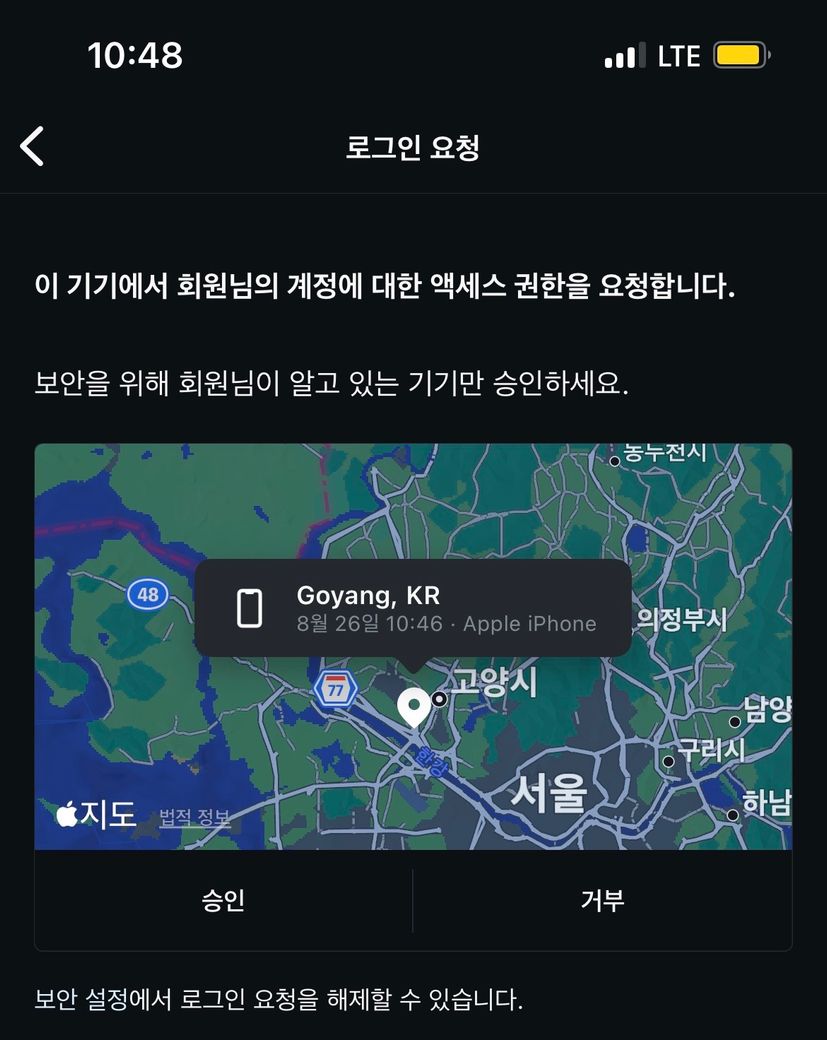
Task: Open the 법적 정보 link on the map
Action: click(x=195, y=819)
